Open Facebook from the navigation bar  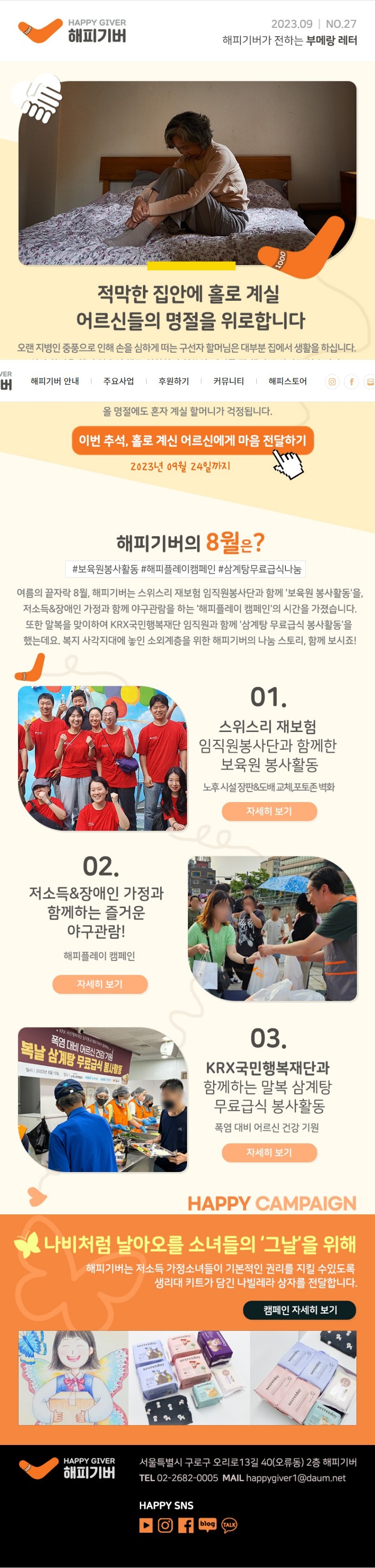351,382
